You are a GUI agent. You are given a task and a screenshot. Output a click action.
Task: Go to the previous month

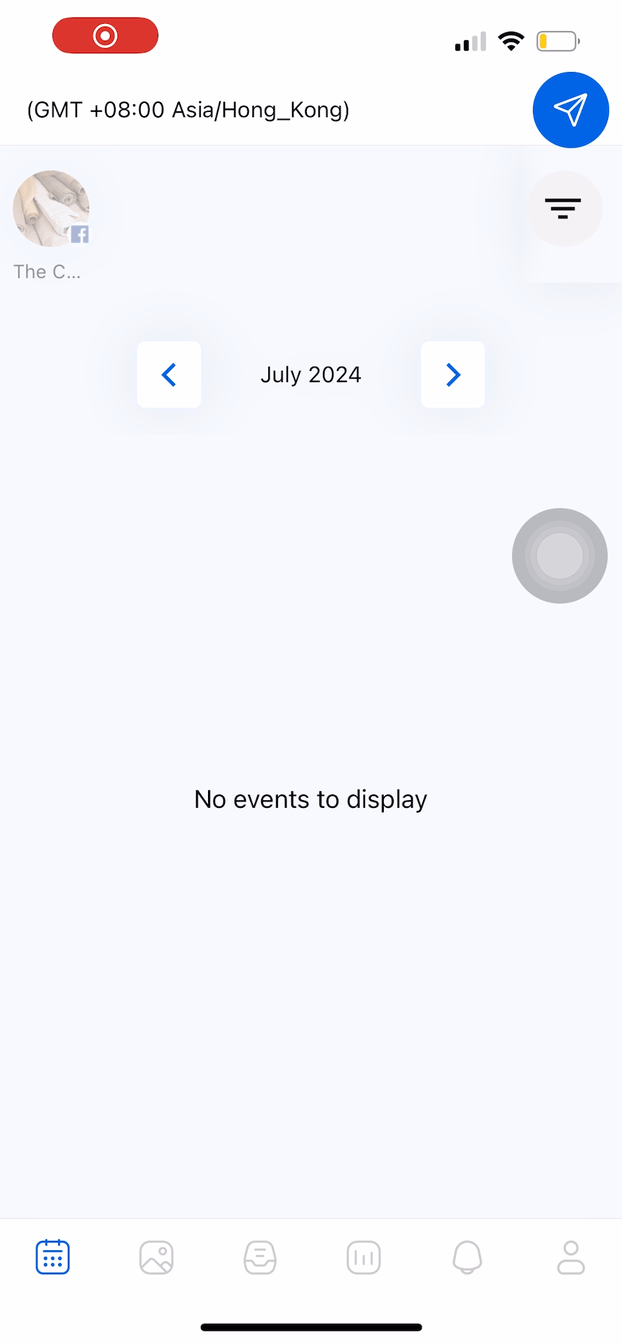coord(169,375)
